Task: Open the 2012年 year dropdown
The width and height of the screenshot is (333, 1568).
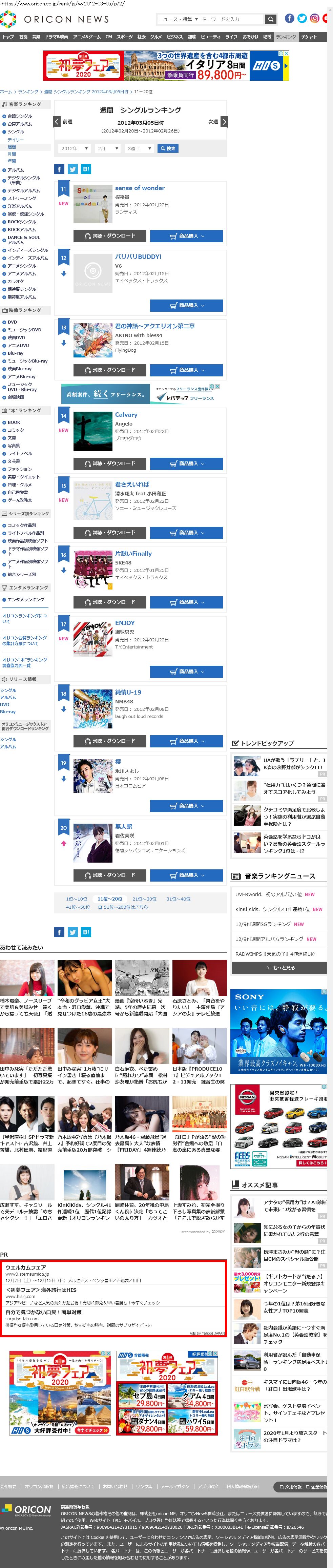Action: tap(75, 148)
